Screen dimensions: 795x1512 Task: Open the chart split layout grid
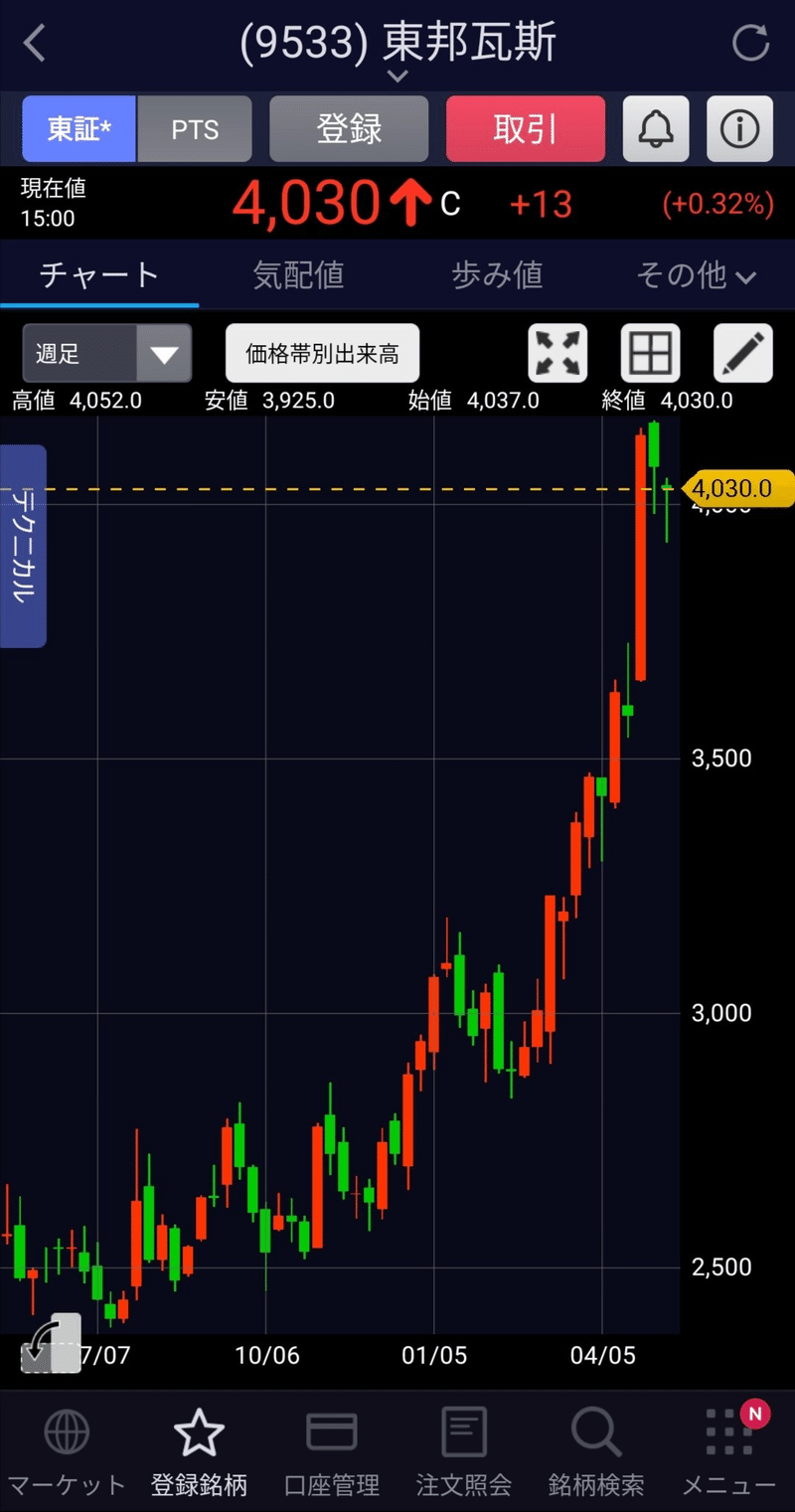(651, 353)
